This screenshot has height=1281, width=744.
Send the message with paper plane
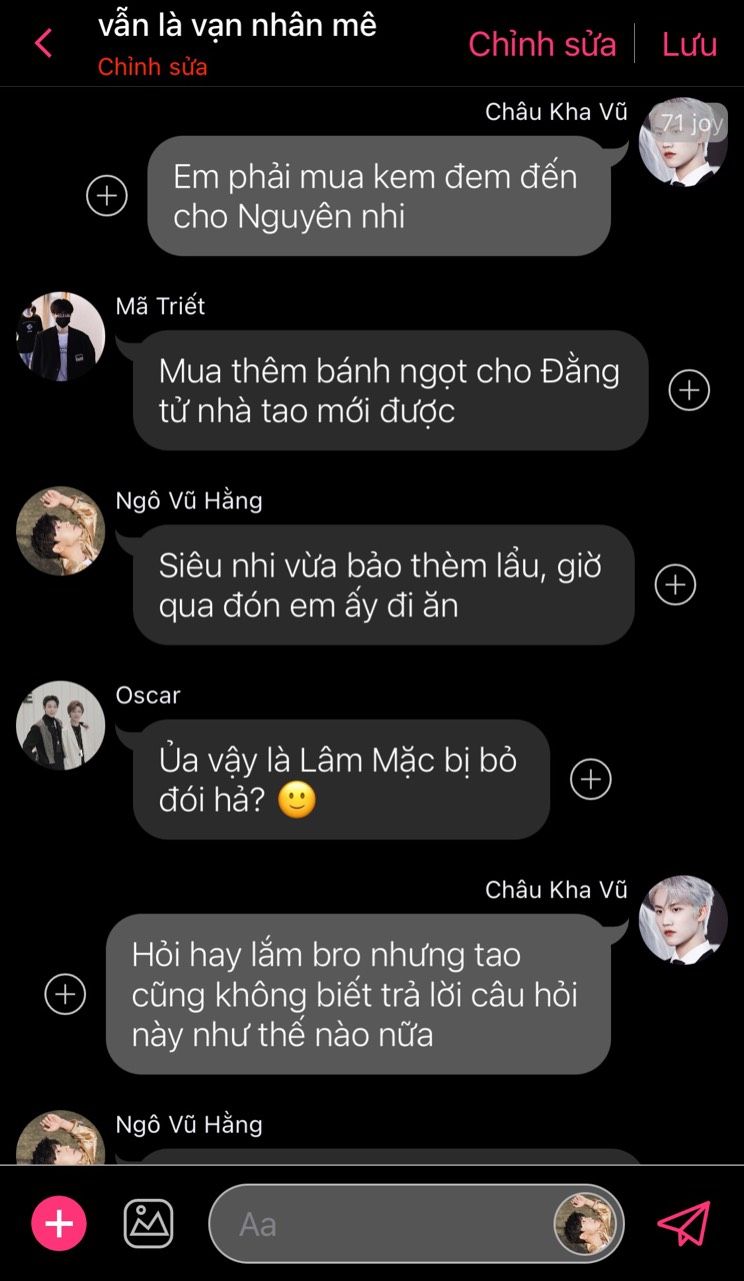(x=684, y=1223)
